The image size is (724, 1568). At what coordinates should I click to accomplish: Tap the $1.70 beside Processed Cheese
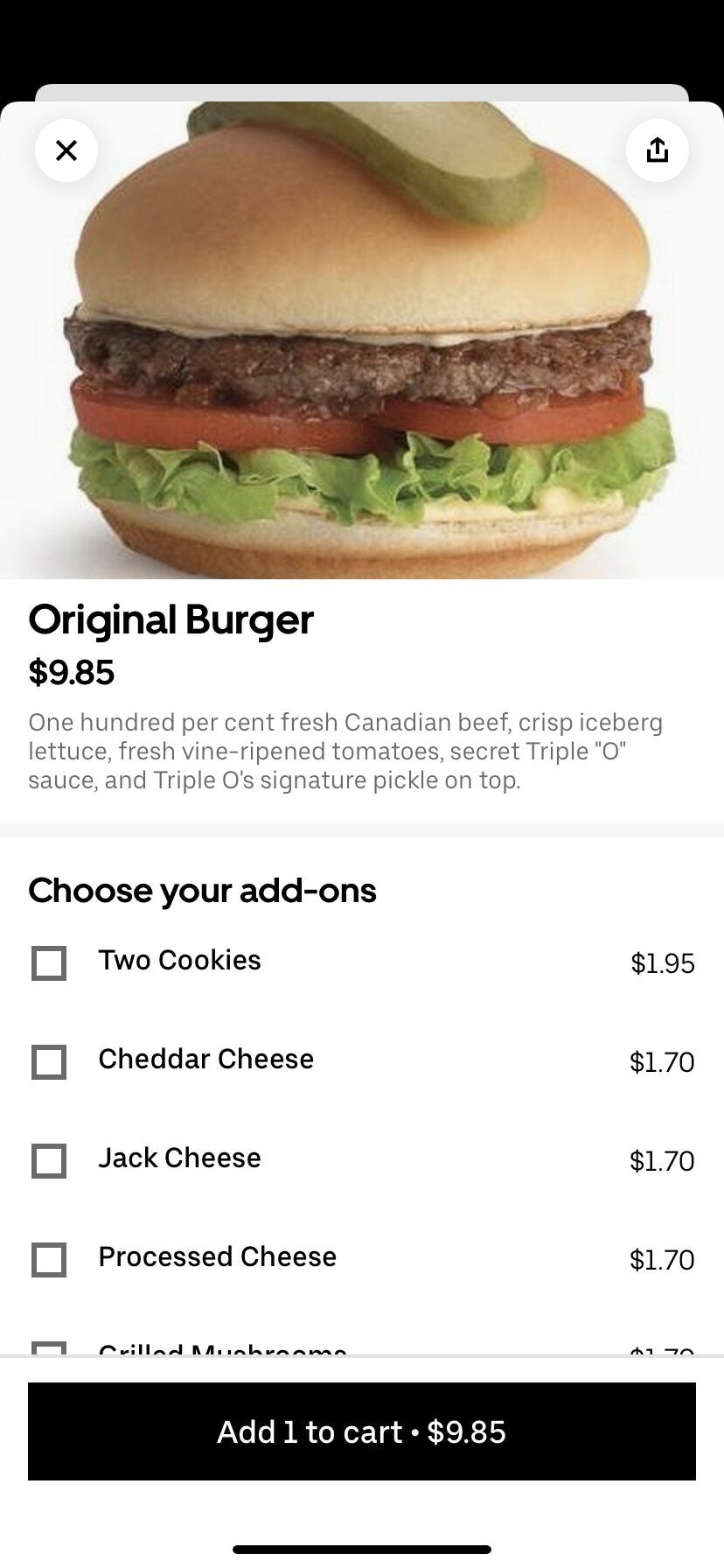662,1259
